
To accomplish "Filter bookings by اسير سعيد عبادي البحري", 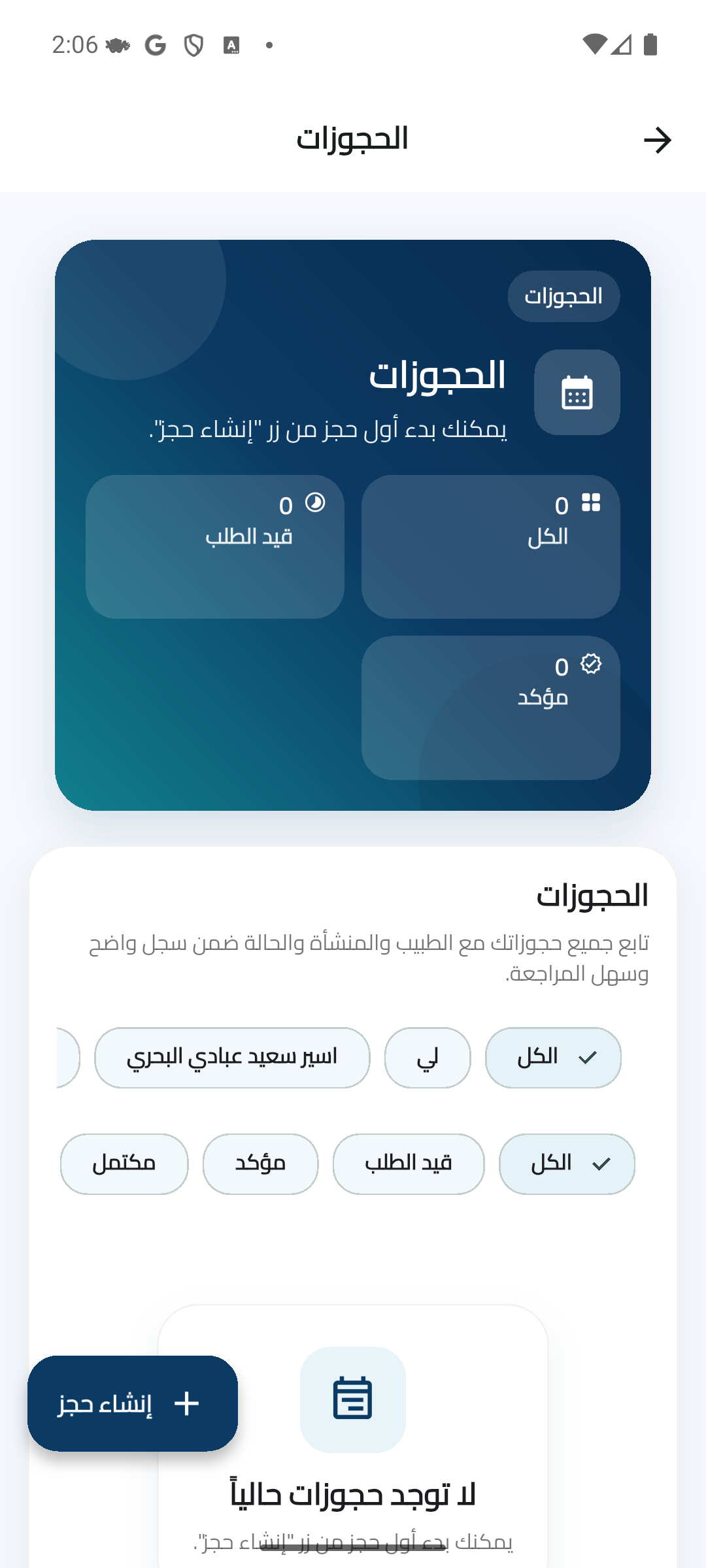I will point(232,1058).
